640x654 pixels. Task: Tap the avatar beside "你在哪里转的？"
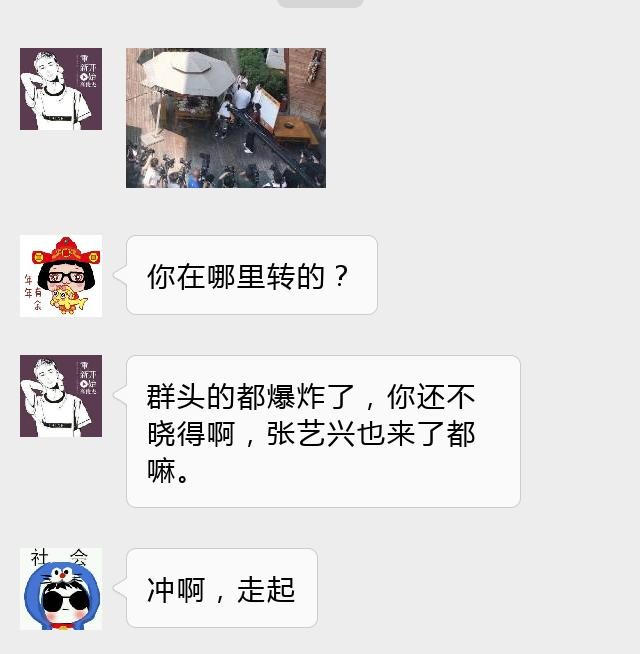[x=61, y=276]
